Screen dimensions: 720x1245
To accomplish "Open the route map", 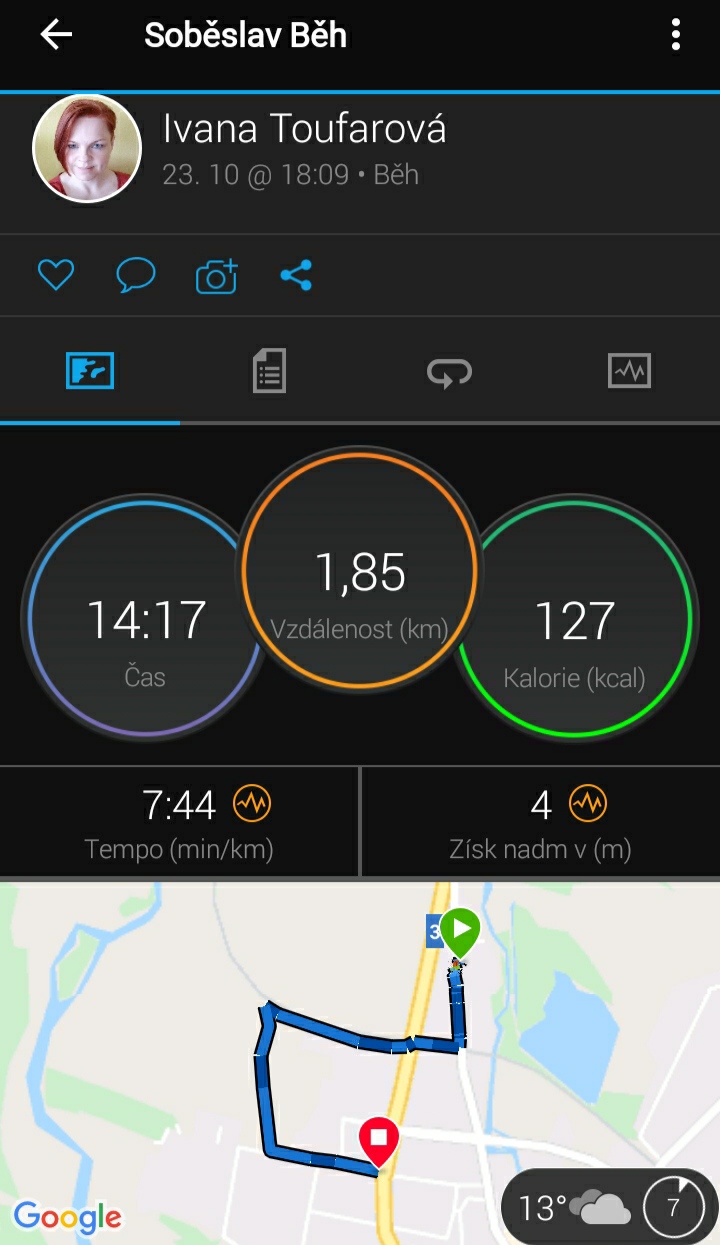I will pos(360,1064).
